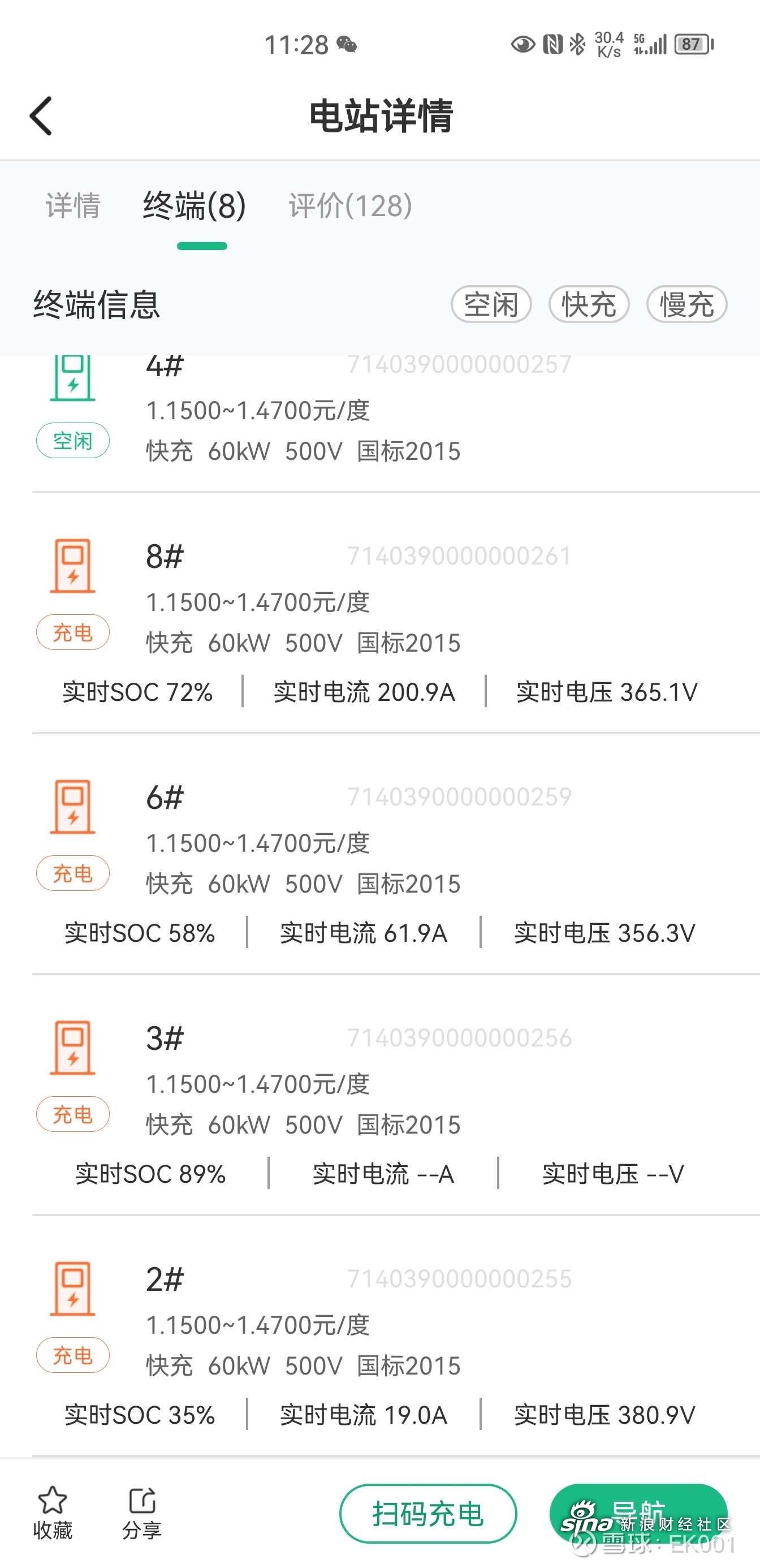Image resolution: width=760 pixels, height=1568 pixels.
Task: Start 导航 navigation to station
Action: (x=638, y=1513)
